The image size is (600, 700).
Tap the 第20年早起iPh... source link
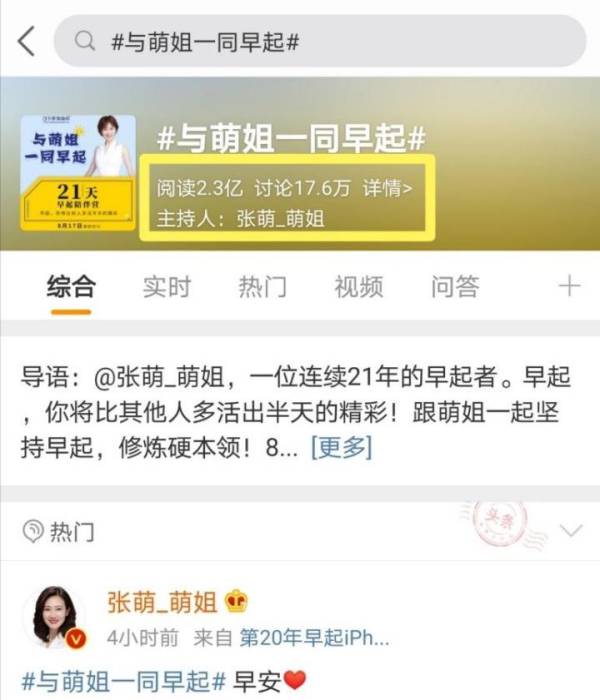click(x=312, y=638)
